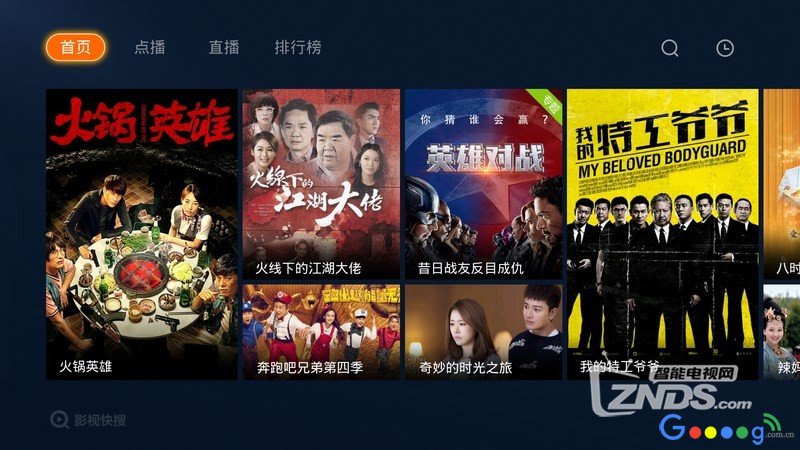Go to the 排行榜 tab
This screenshot has height=450, width=800.
(x=298, y=47)
